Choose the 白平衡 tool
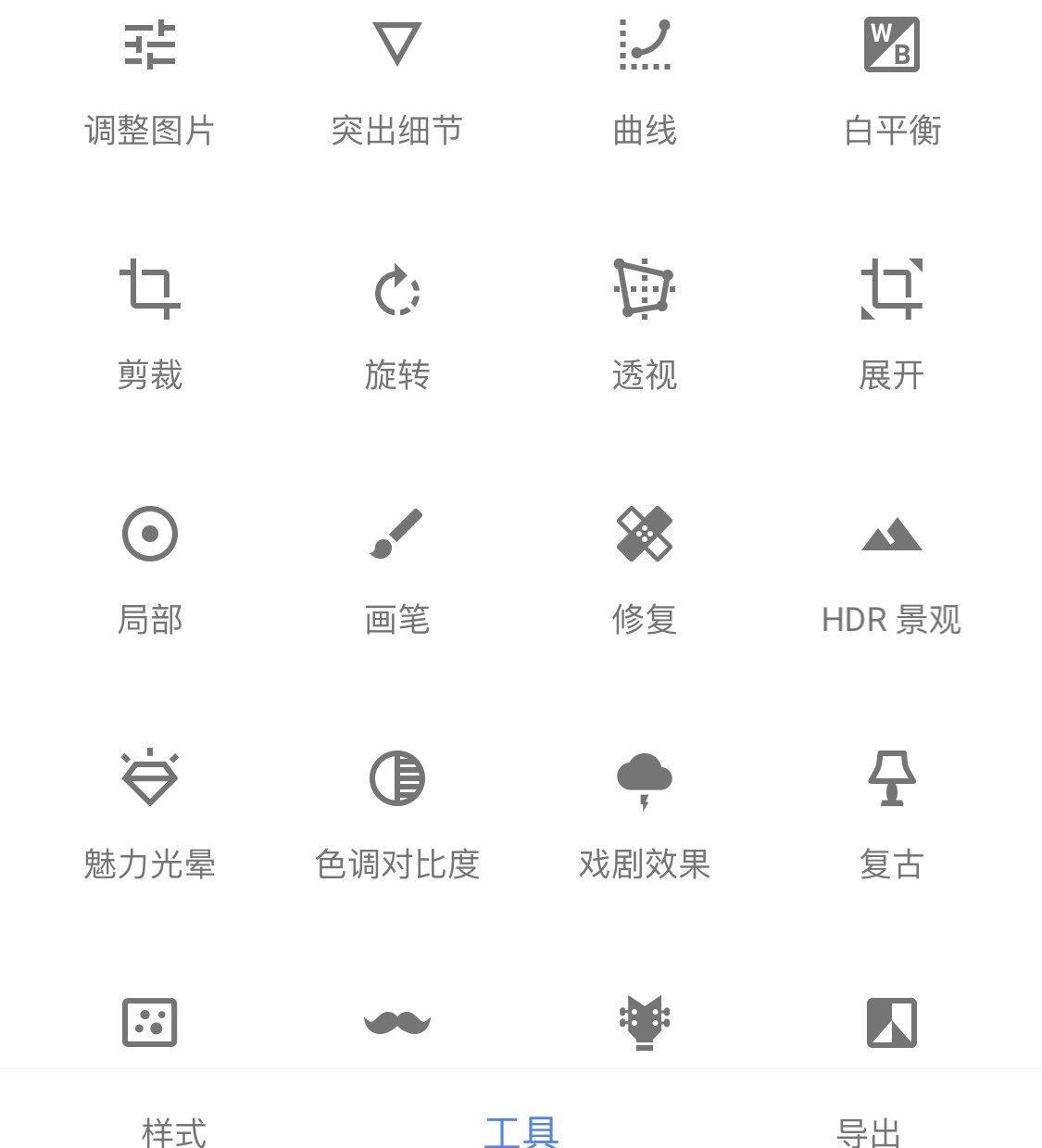 892,83
